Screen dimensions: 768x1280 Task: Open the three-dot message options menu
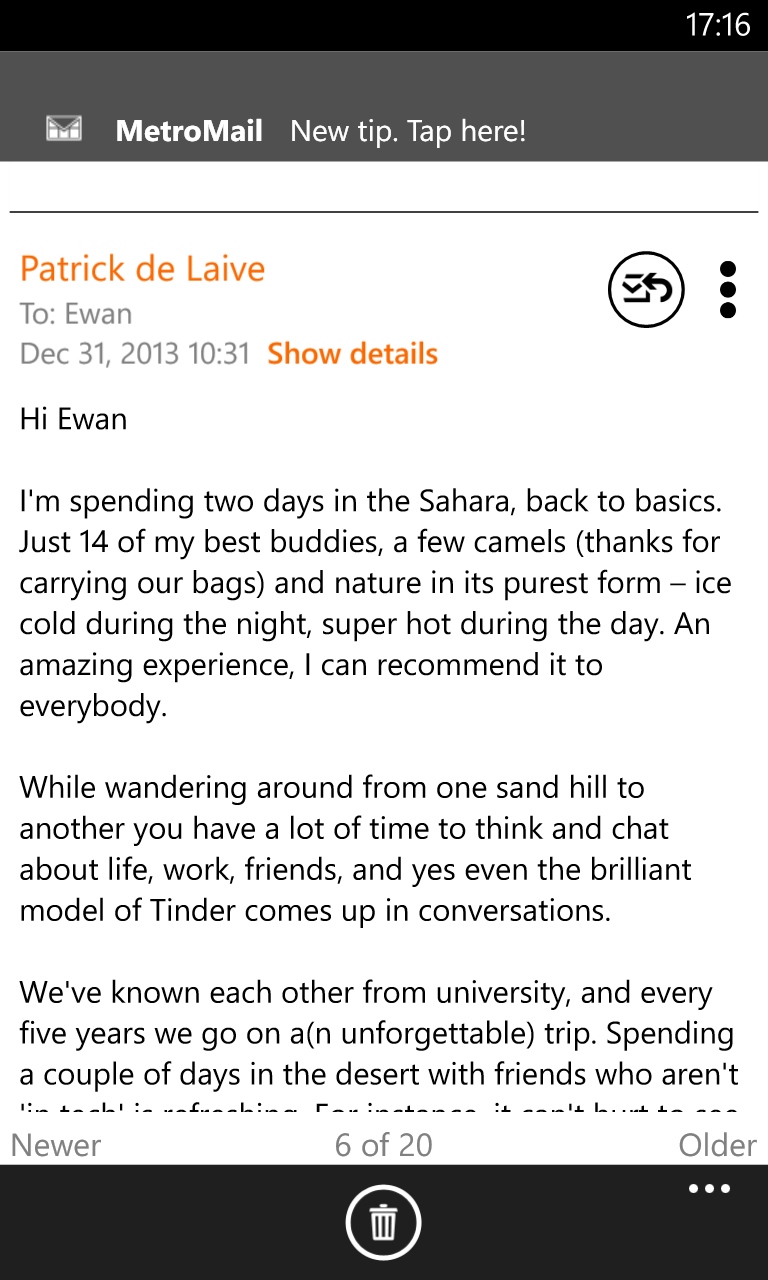(728, 290)
